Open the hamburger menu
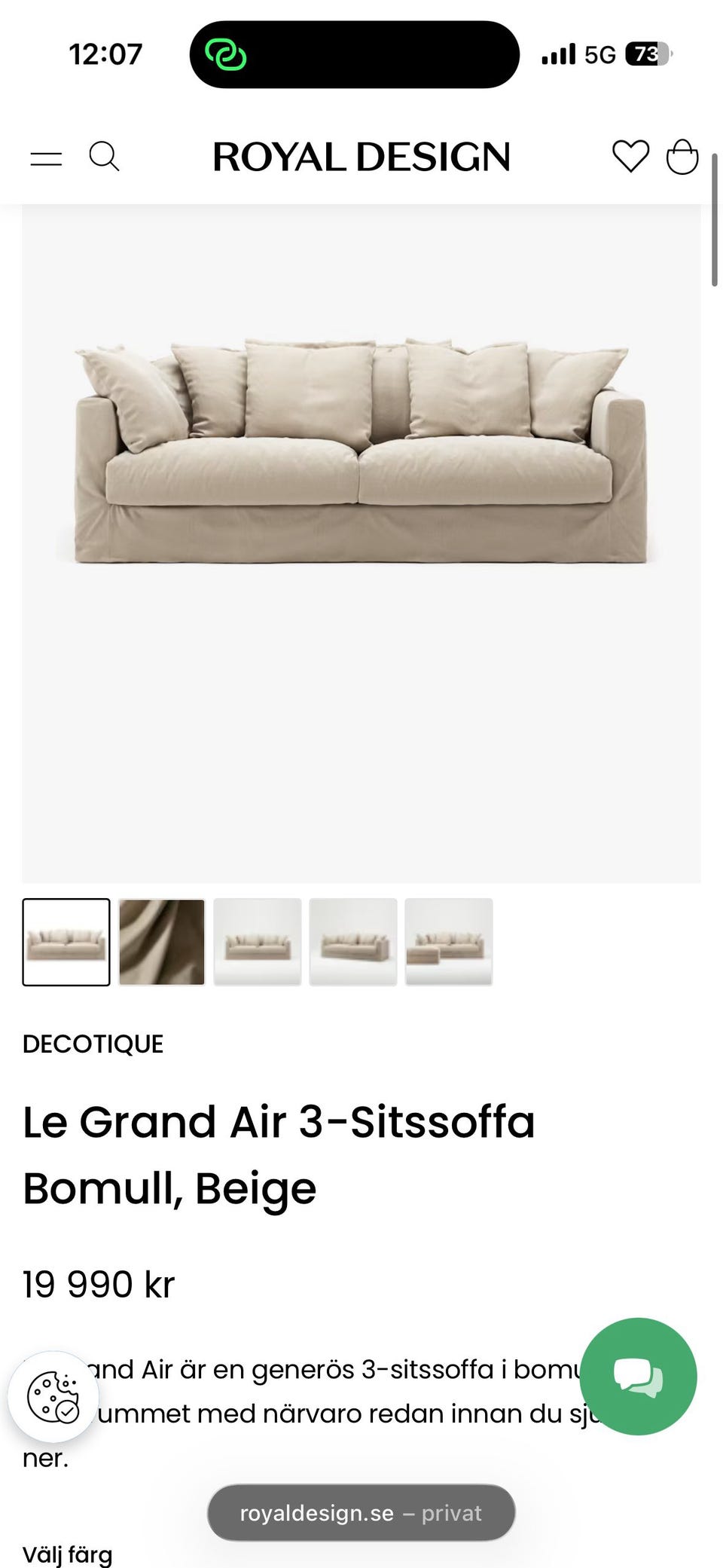 46,158
